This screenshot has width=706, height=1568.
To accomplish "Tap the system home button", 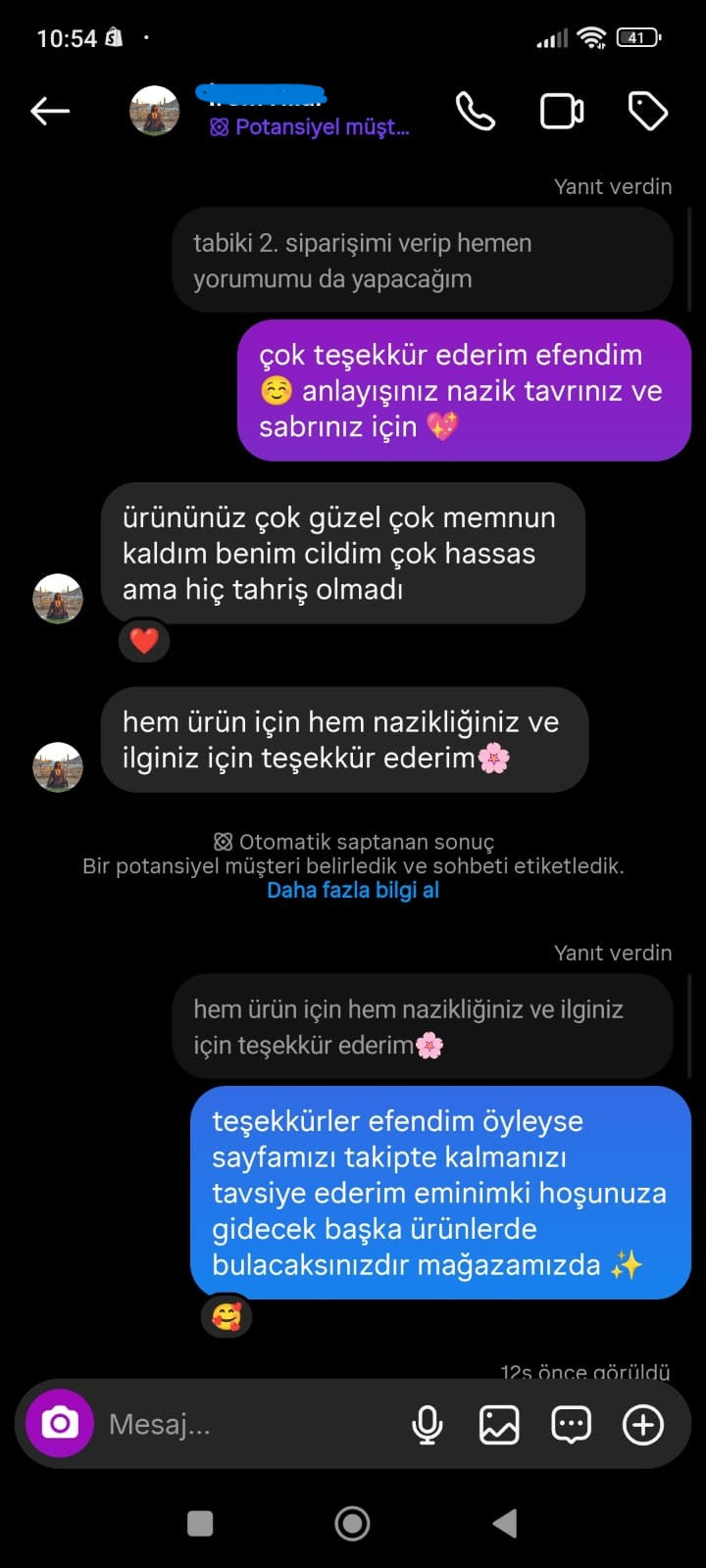I will [353, 1523].
